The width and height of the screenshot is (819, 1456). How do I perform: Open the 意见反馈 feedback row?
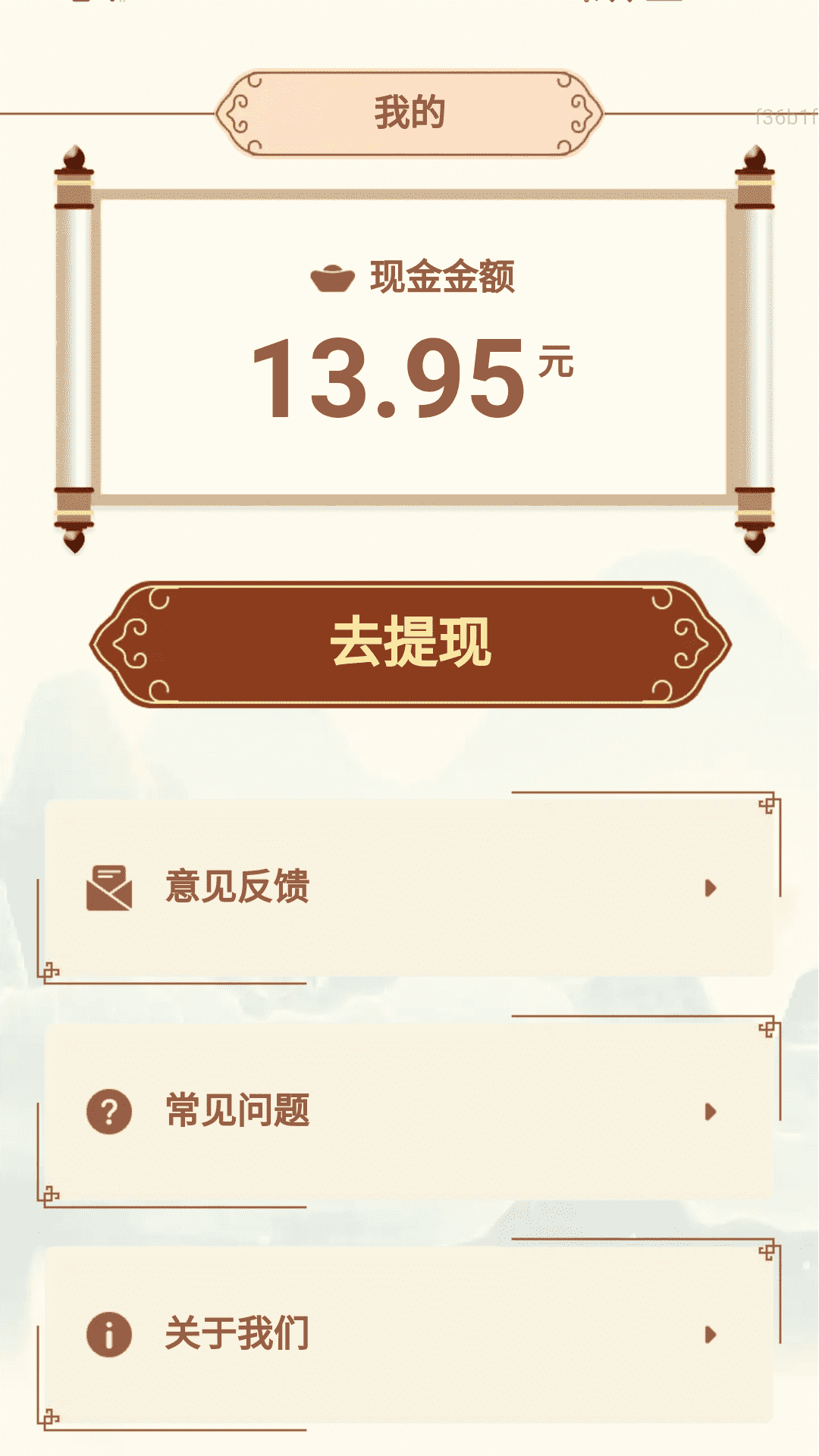coord(409,887)
